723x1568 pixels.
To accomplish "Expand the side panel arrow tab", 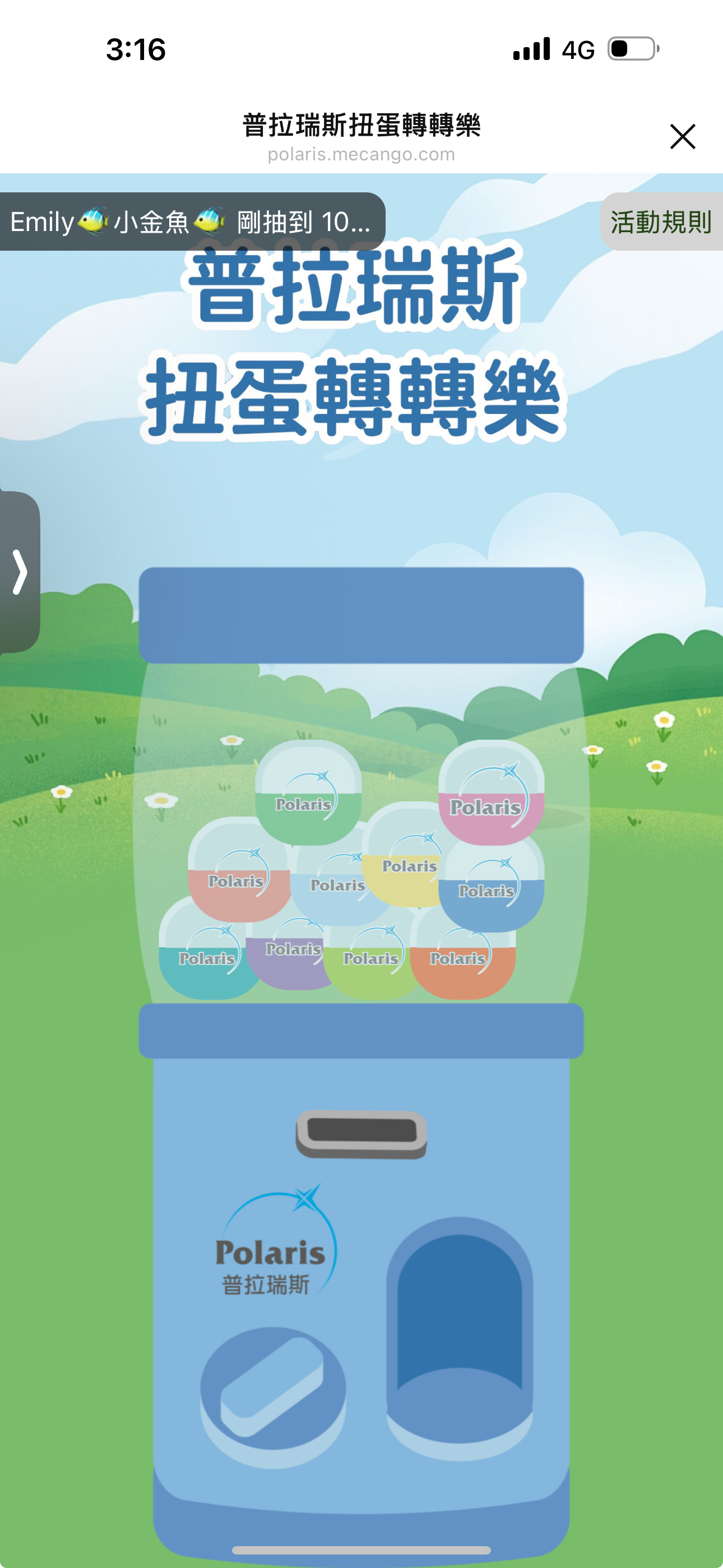I will (x=20, y=572).
